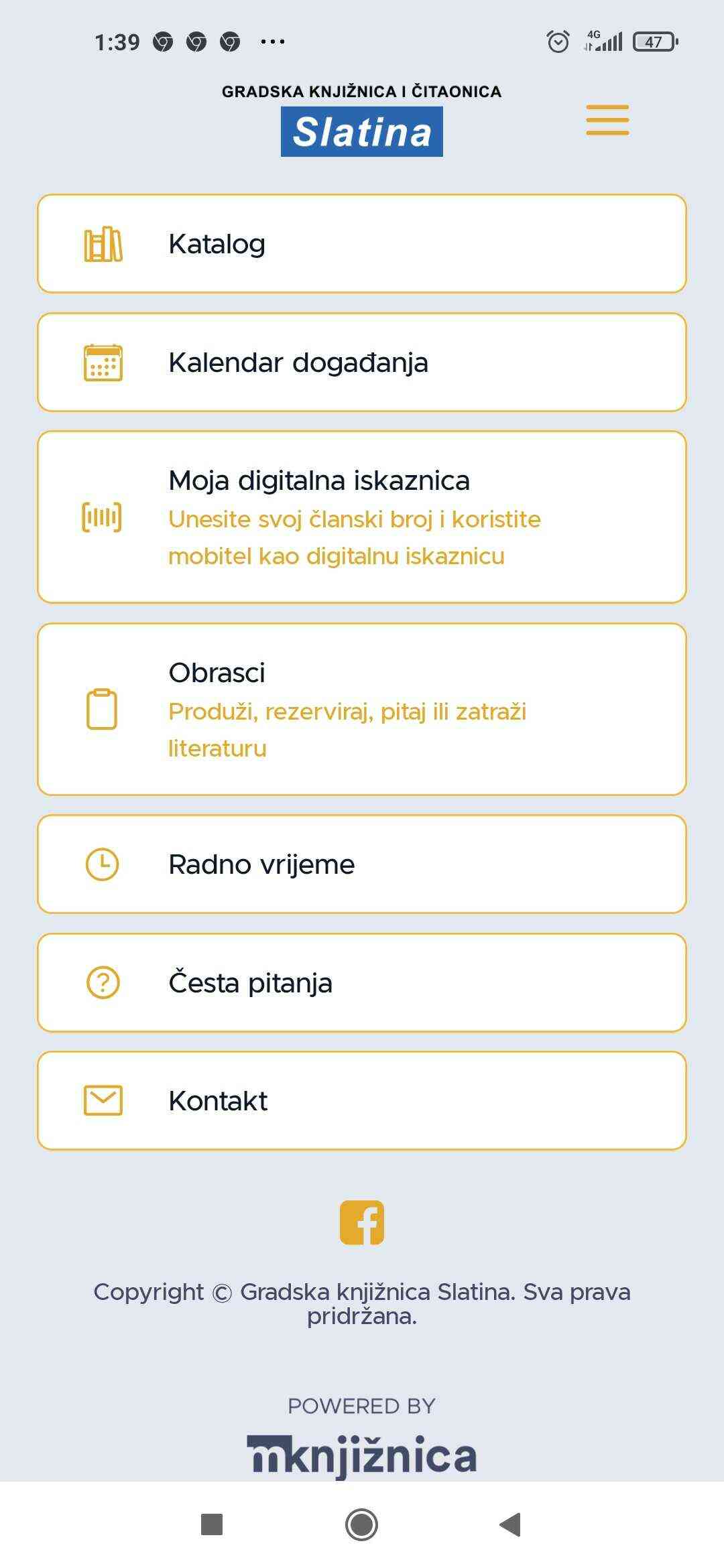Viewport: 724px width, 1568px height.
Task: Open the Obrasci forms card
Action: [362, 709]
